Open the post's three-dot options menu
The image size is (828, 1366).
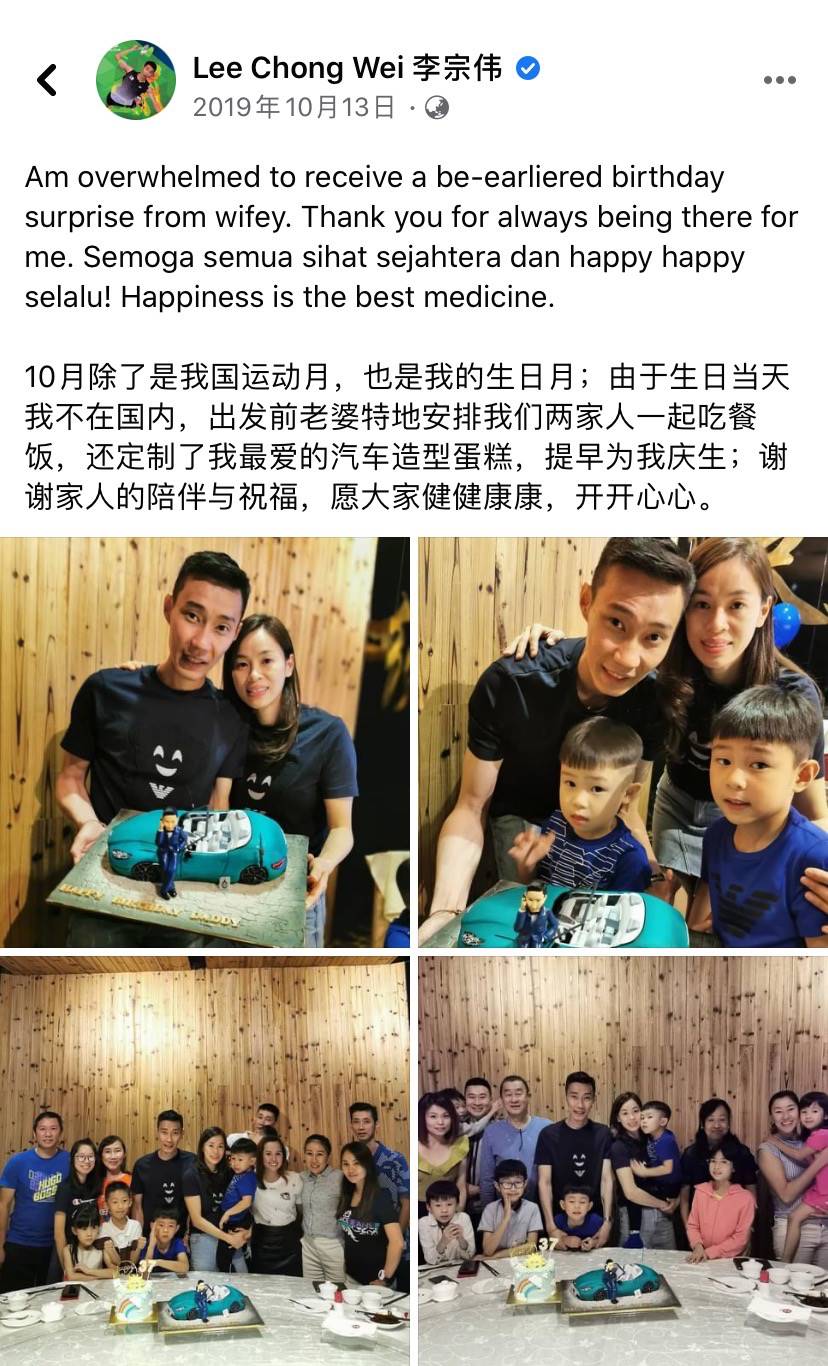click(x=779, y=81)
